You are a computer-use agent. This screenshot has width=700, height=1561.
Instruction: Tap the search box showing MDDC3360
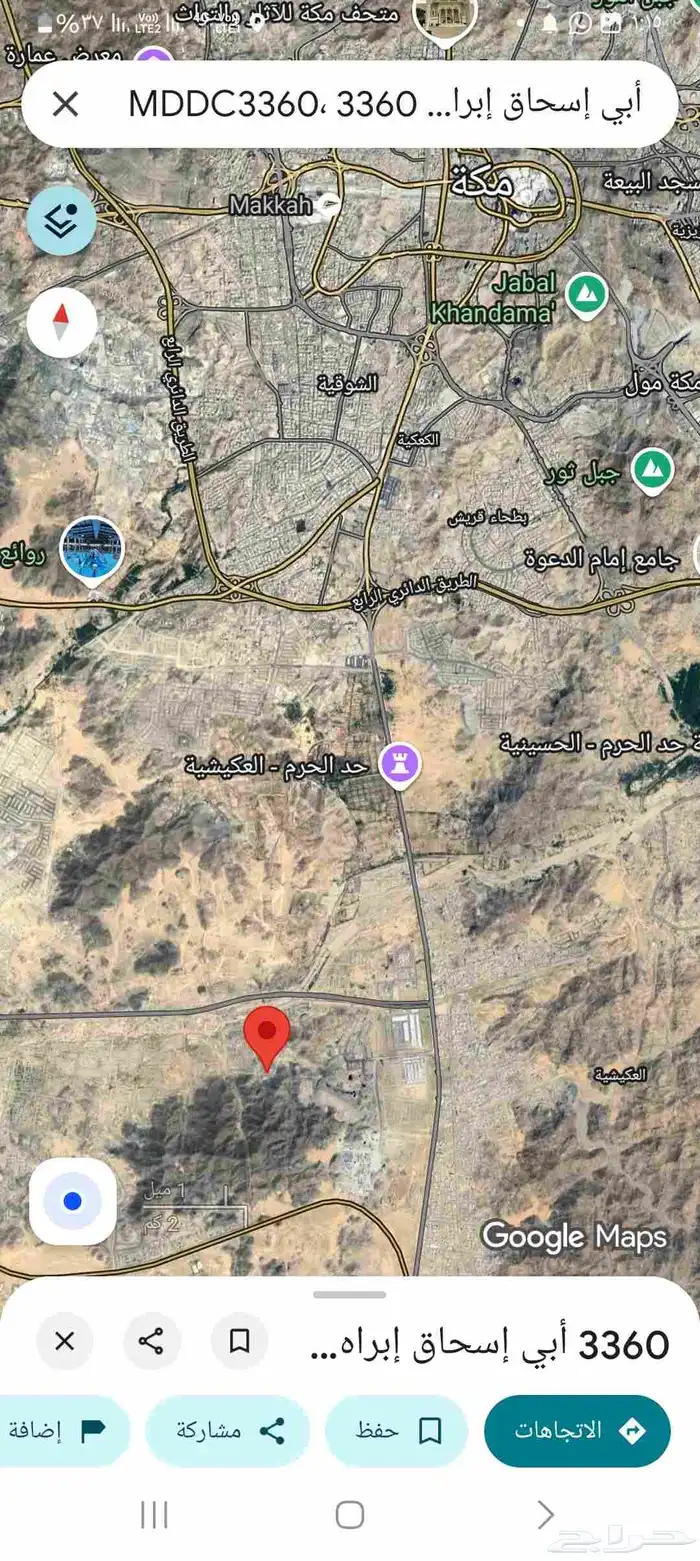[x=385, y=104]
